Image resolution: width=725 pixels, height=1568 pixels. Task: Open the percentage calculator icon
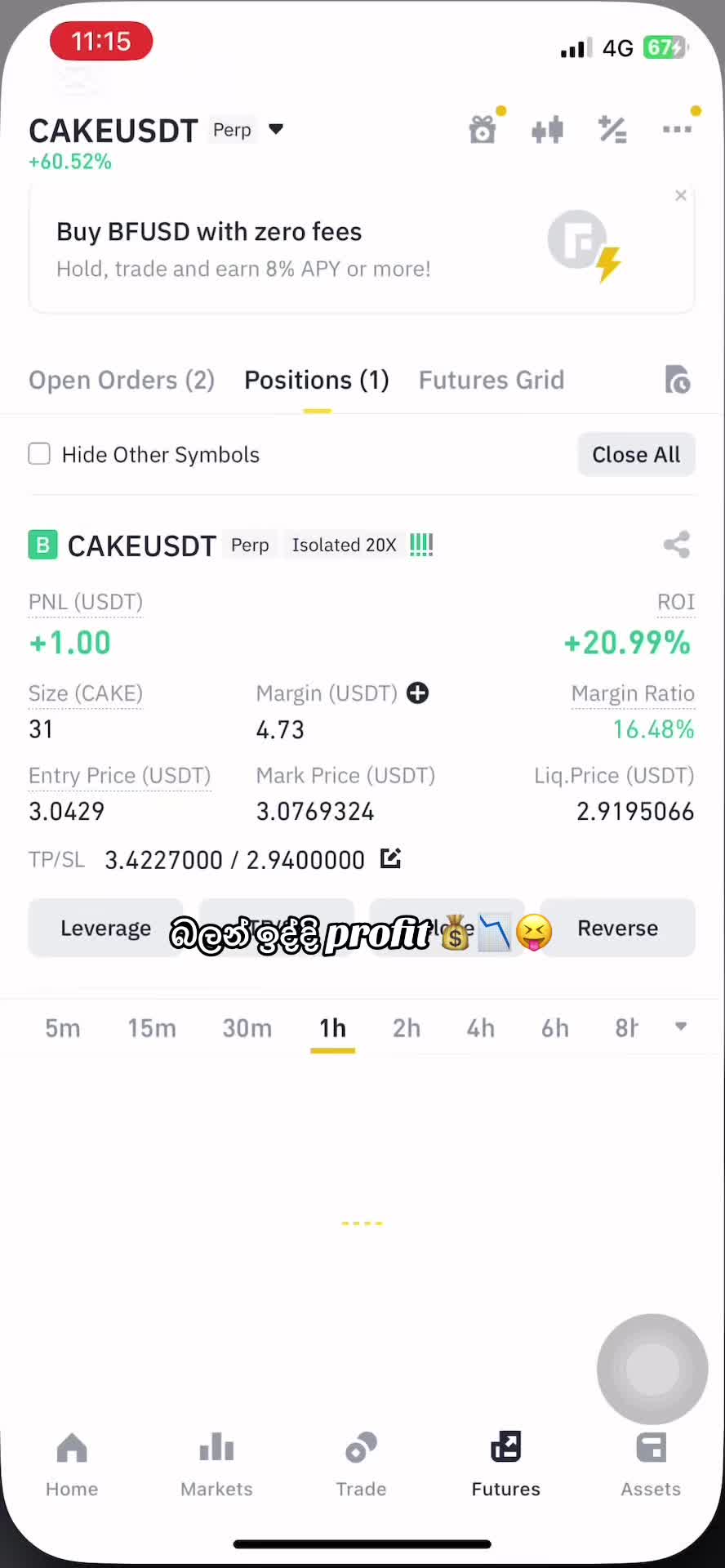pos(612,130)
